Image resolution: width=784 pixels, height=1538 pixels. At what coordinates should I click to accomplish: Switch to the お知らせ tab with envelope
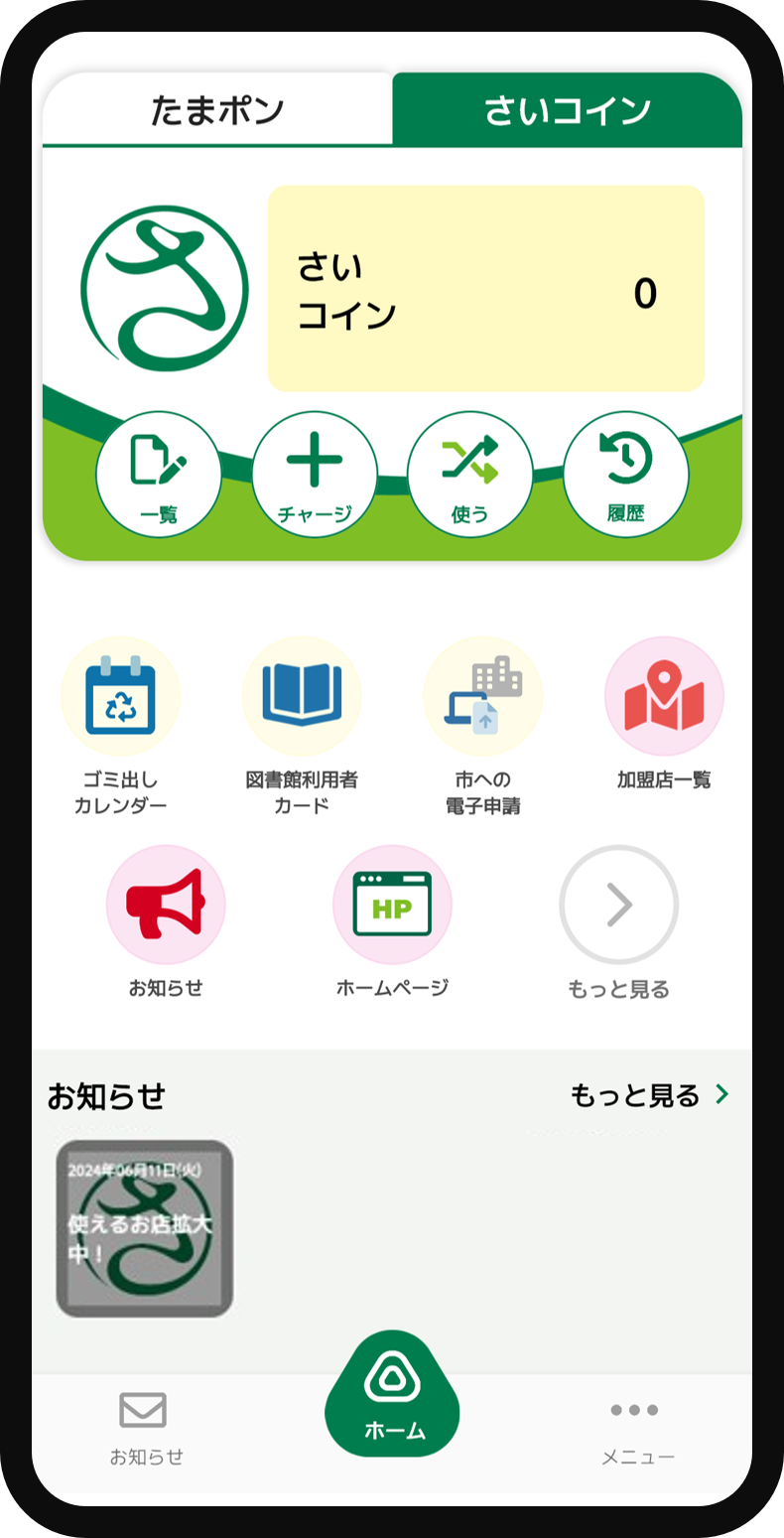click(x=146, y=1429)
